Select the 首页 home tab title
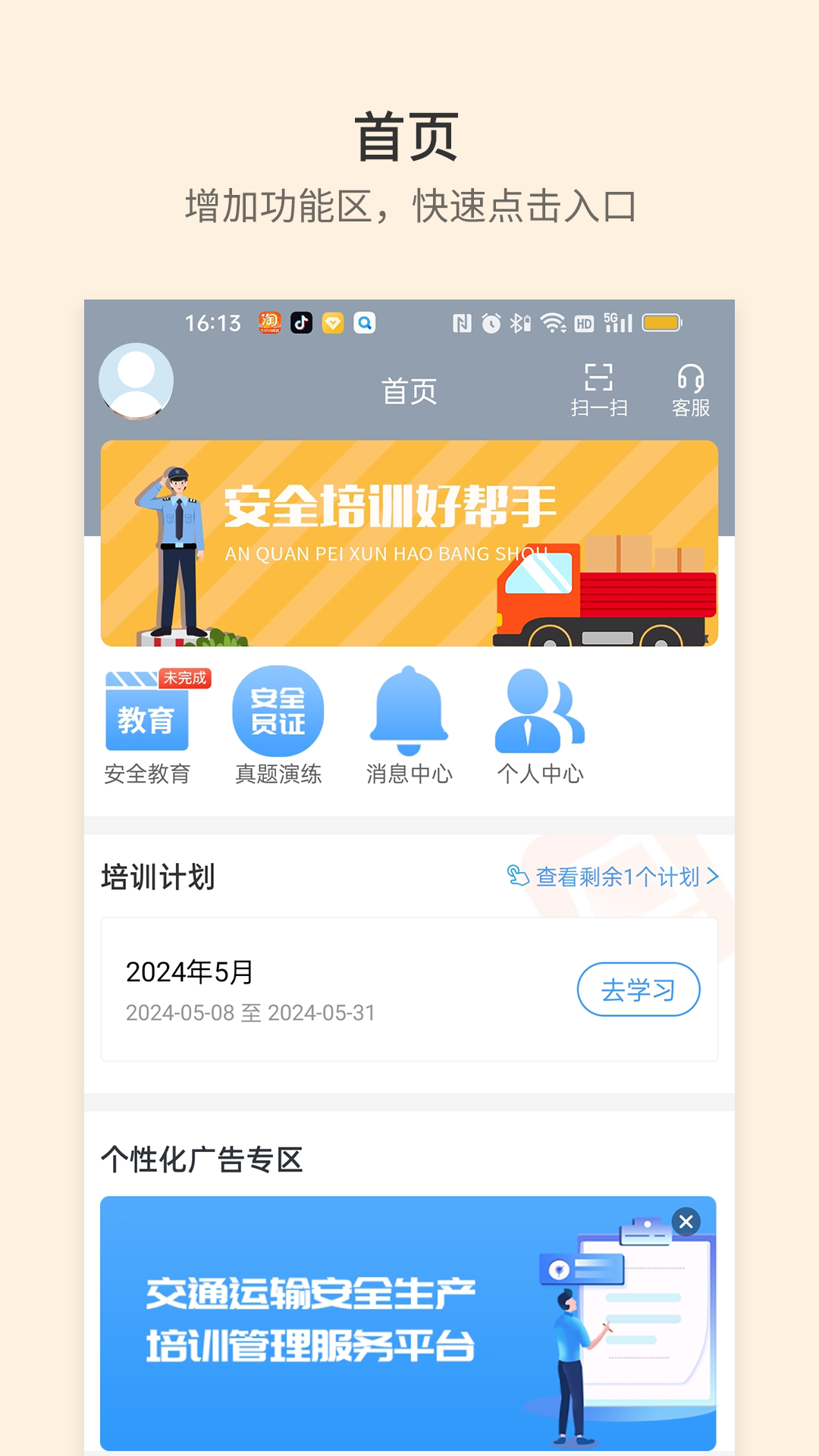The height and width of the screenshot is (1456, 819). click(409, 391)
